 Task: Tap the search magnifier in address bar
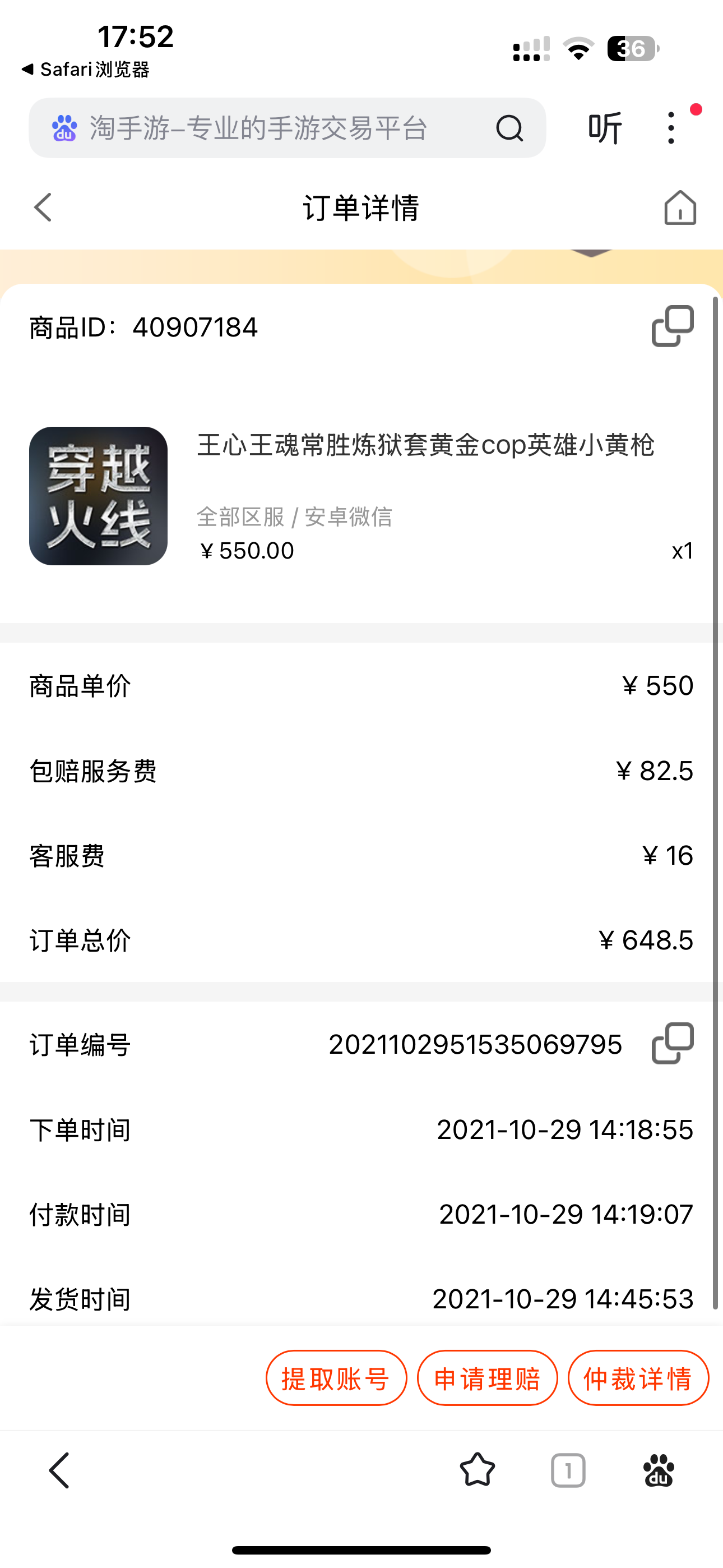(509, 128)
